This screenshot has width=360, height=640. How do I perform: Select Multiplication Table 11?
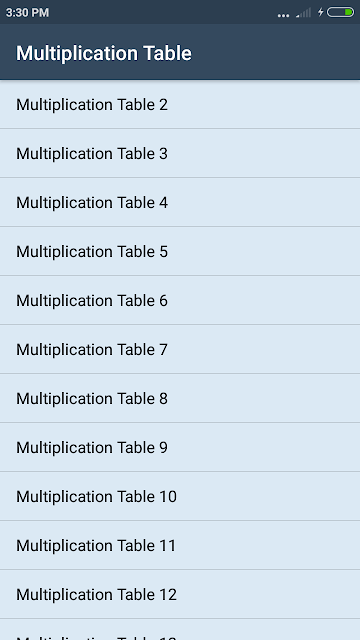180,545
